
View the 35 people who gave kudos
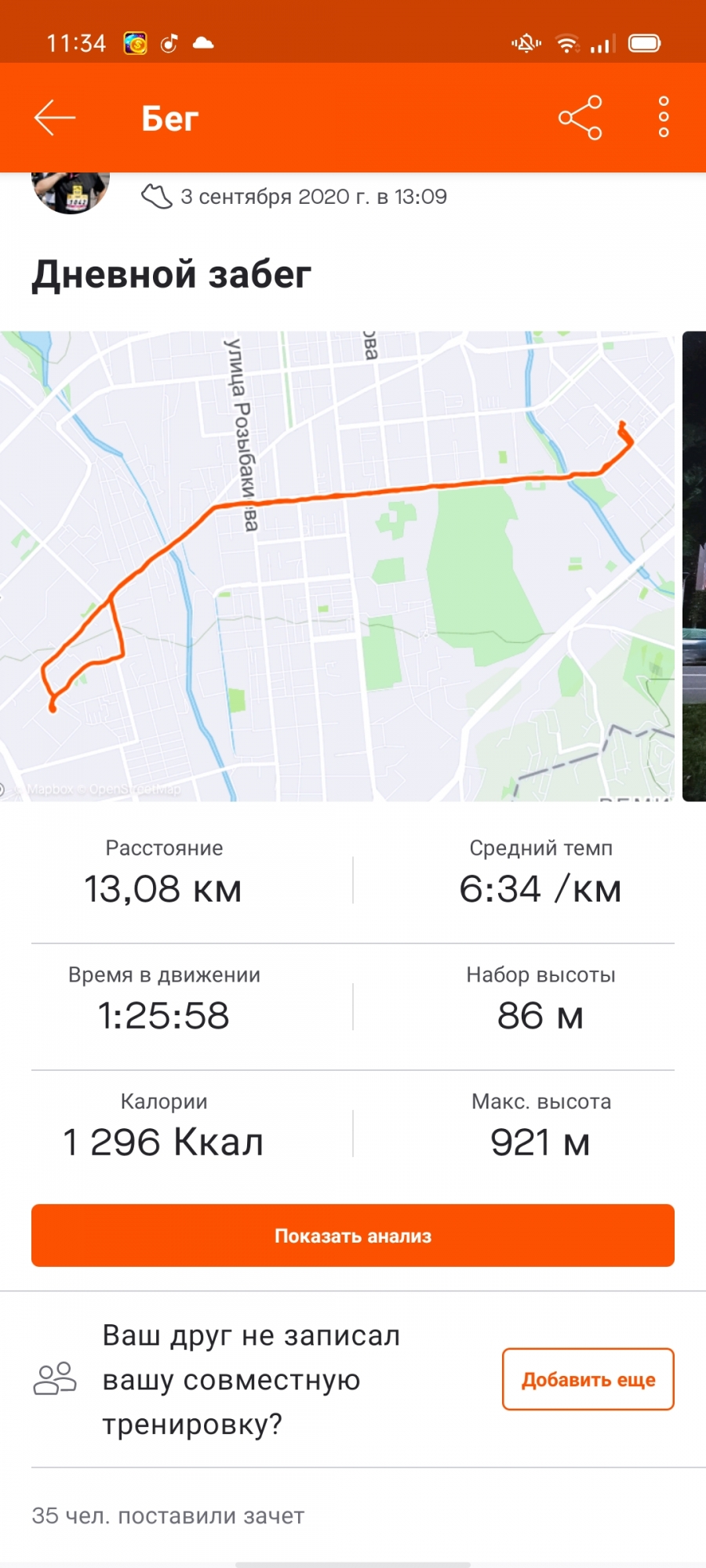168,1515
